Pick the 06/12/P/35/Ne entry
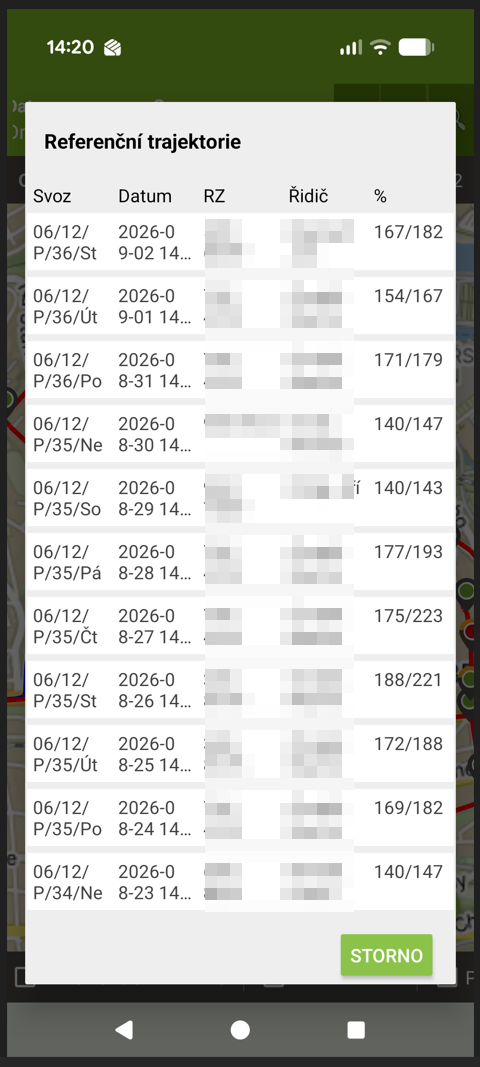This screenshot has height=1067, width=480. [x=240, y=434]
